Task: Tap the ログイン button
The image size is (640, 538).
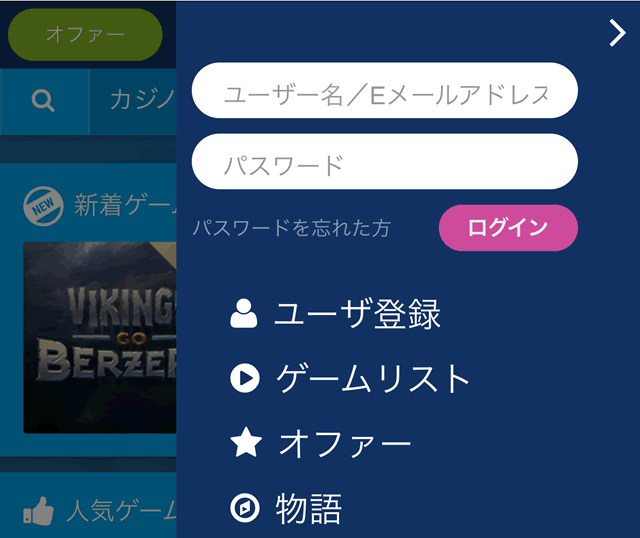Action: coord(508,227)
